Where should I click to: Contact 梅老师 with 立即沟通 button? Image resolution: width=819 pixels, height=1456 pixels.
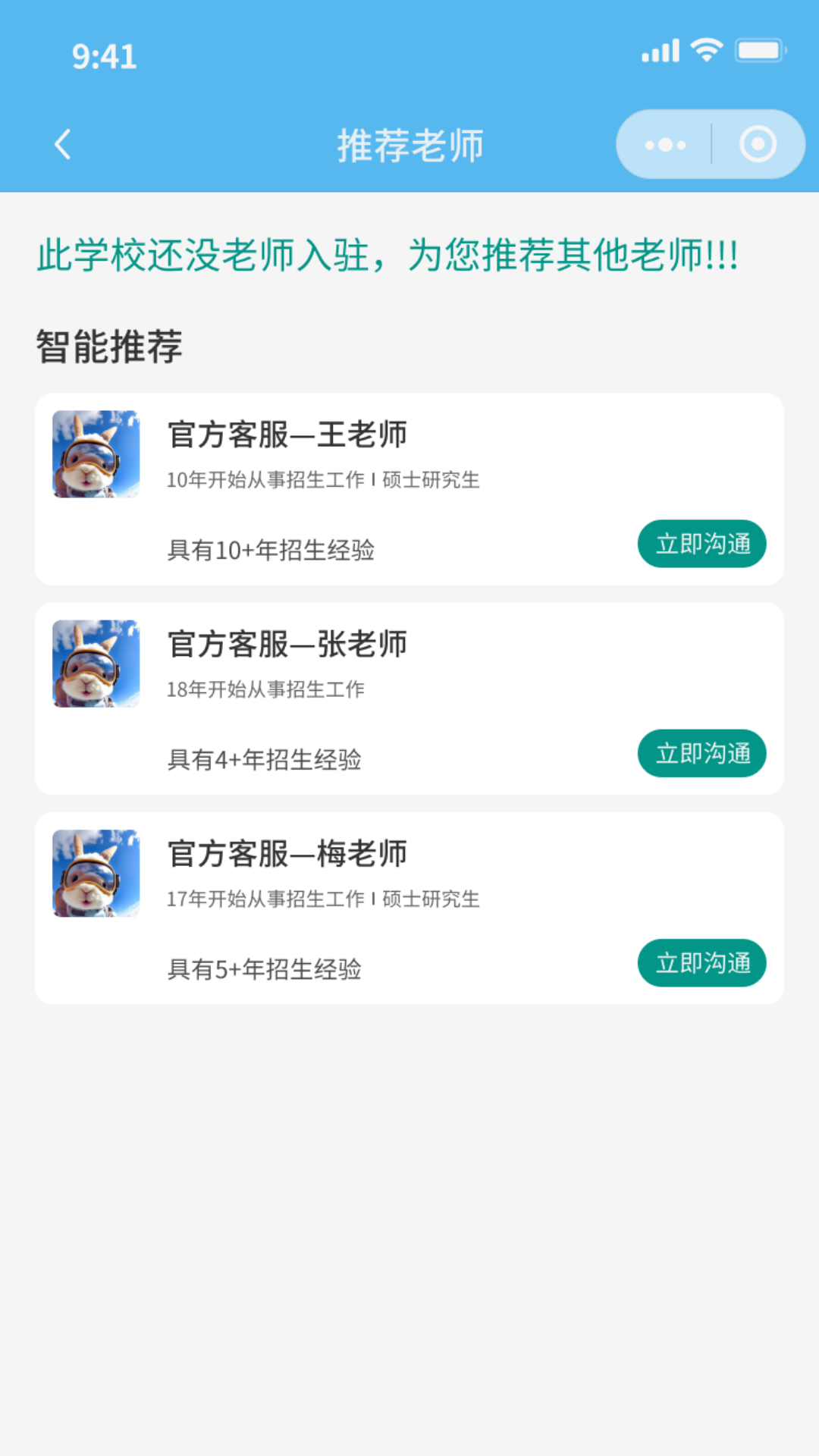(x=701, y=963)
